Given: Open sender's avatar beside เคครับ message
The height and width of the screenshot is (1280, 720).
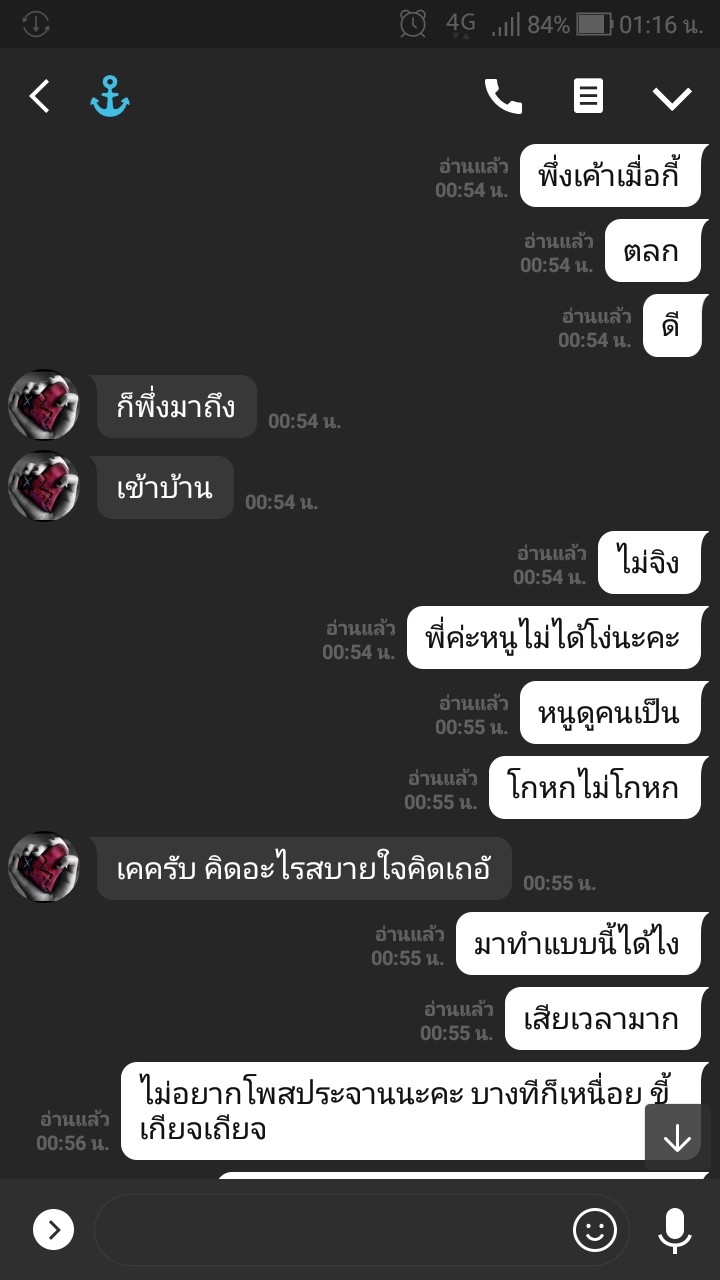Looking at the screenshot, I should pos(44,866).
